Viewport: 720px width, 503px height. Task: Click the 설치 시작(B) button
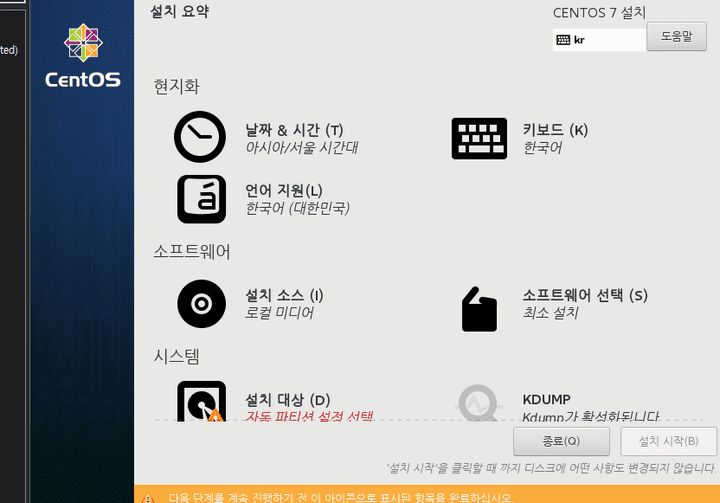(x=668, y=440)
